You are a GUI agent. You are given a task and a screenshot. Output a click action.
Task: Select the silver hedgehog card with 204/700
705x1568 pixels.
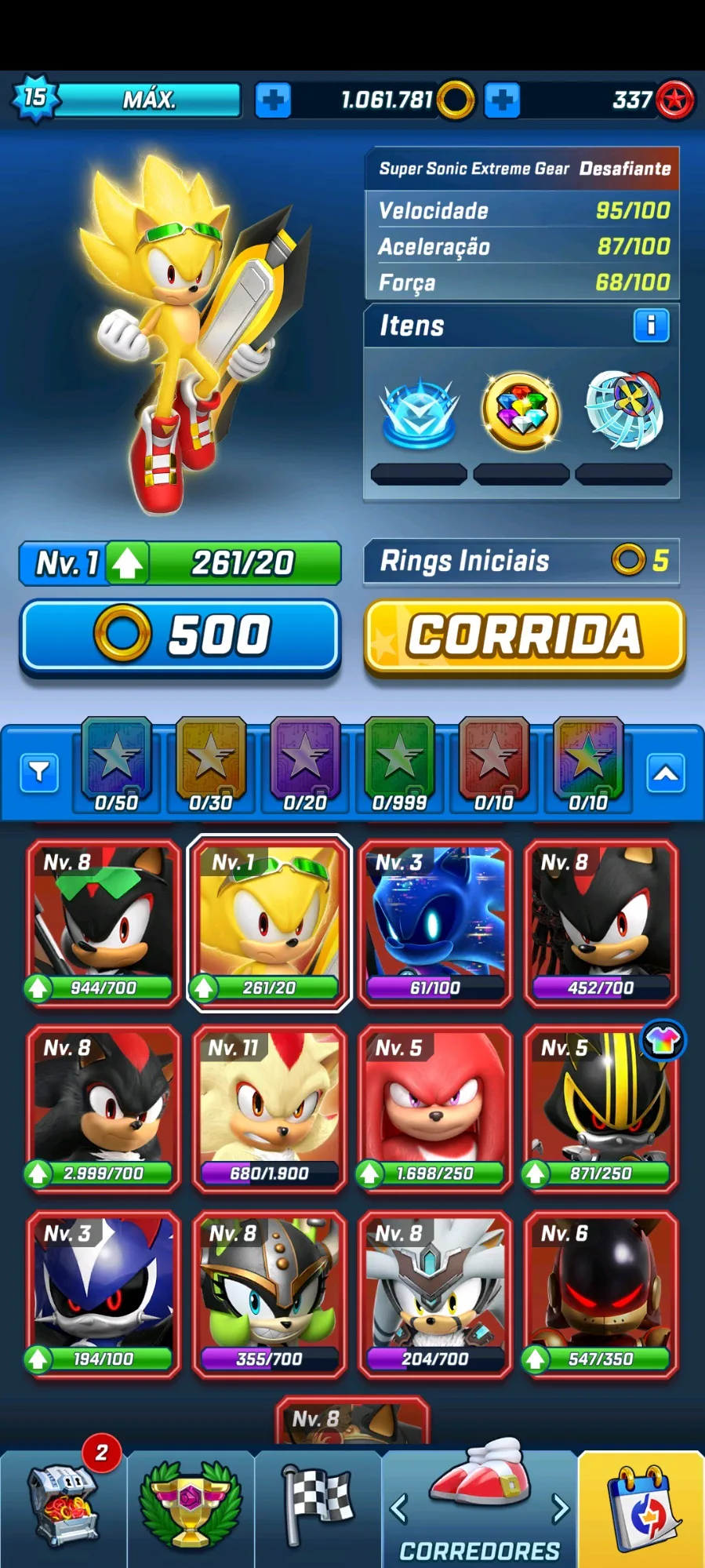pos(434,1294)
